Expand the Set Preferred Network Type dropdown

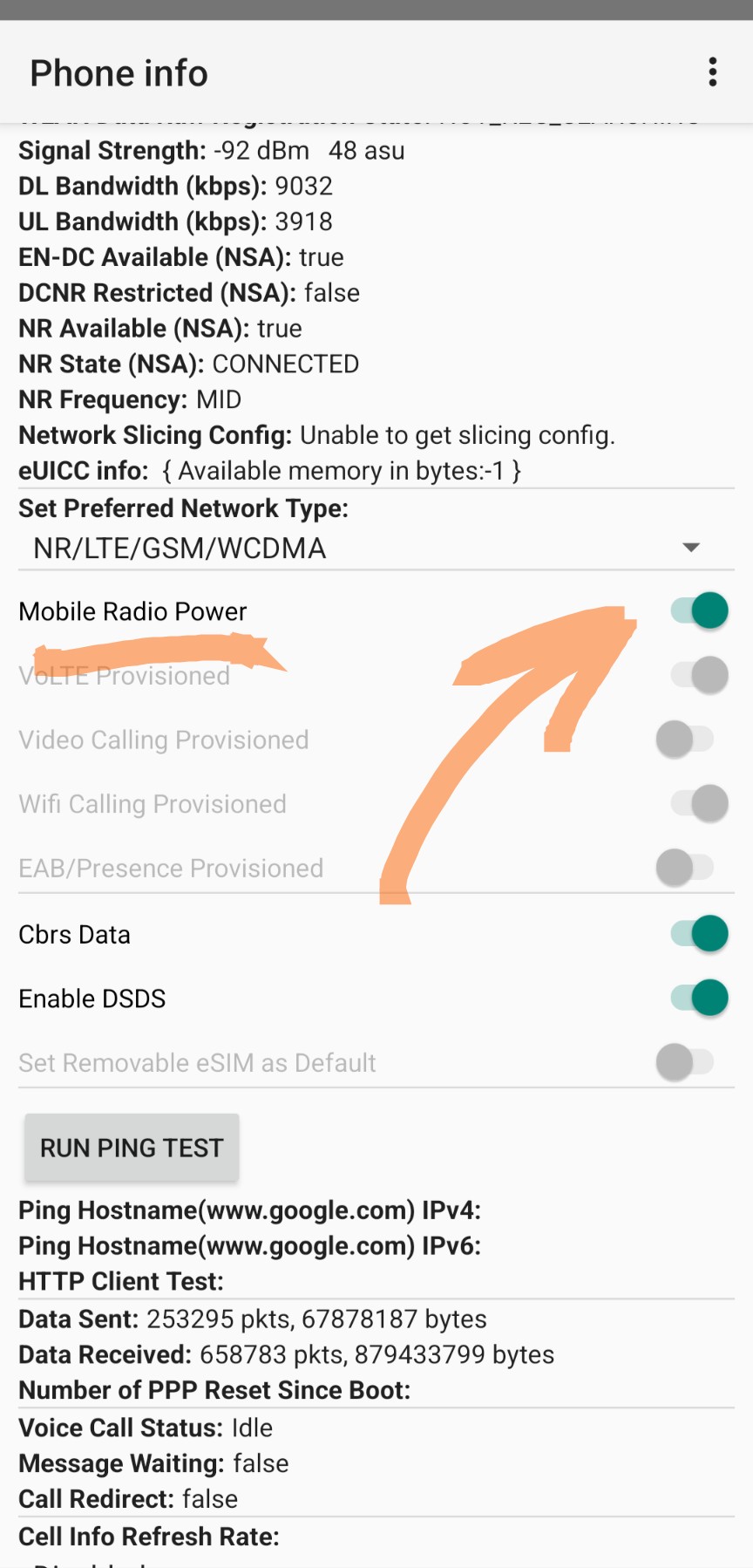click(376, 548)
